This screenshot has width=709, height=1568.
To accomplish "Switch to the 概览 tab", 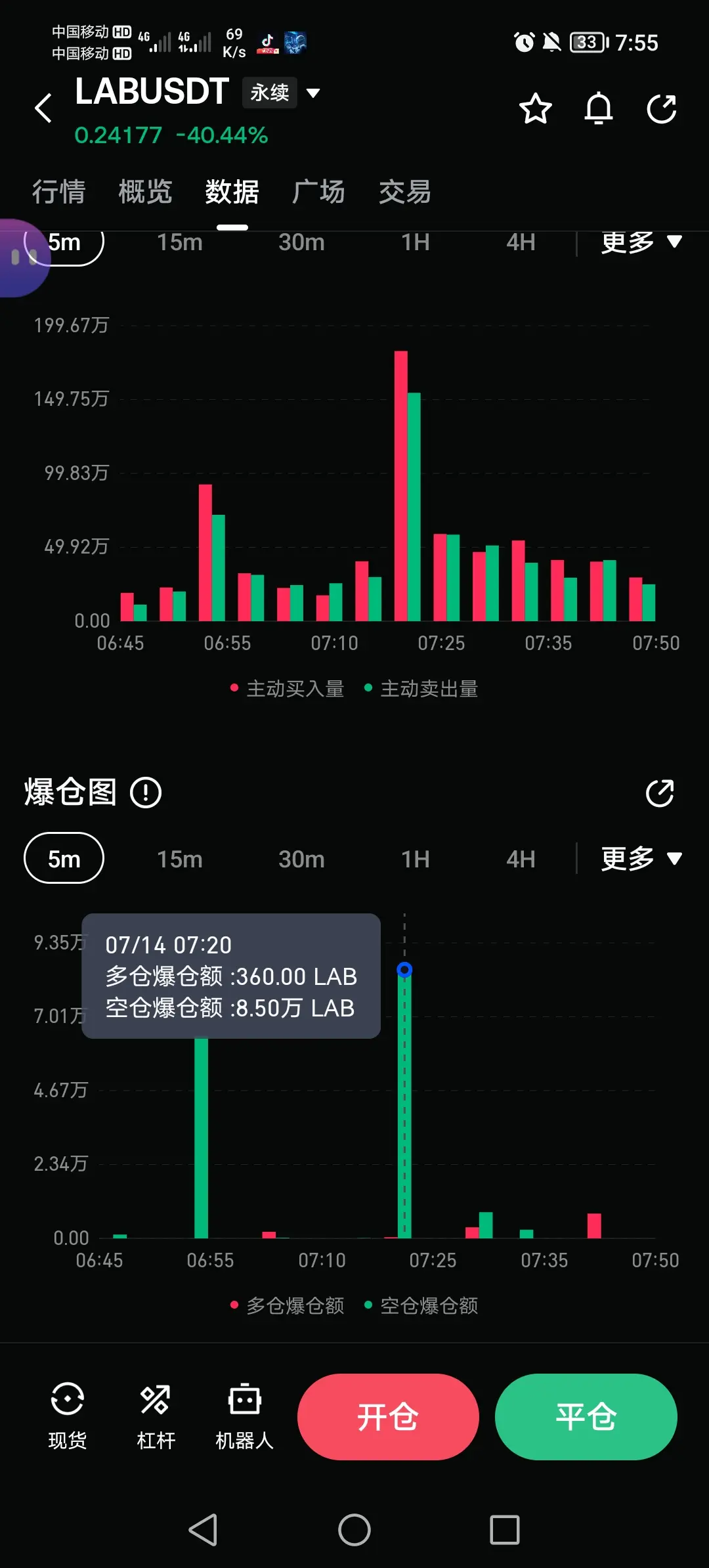I will click(x=145, y=192).
